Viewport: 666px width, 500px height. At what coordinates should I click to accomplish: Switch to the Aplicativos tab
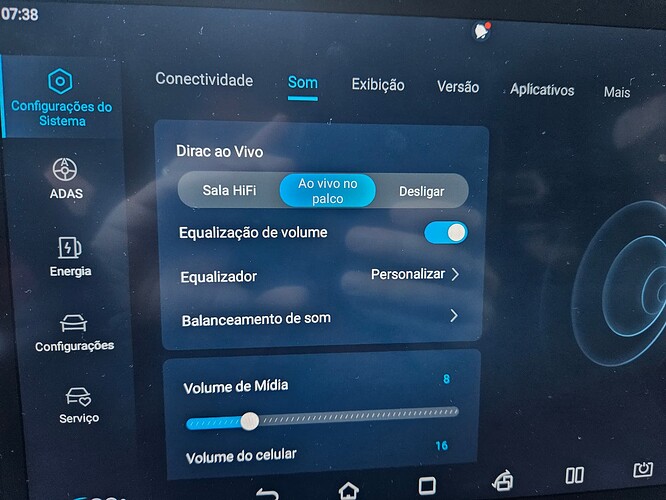click(x=542, y=90)
